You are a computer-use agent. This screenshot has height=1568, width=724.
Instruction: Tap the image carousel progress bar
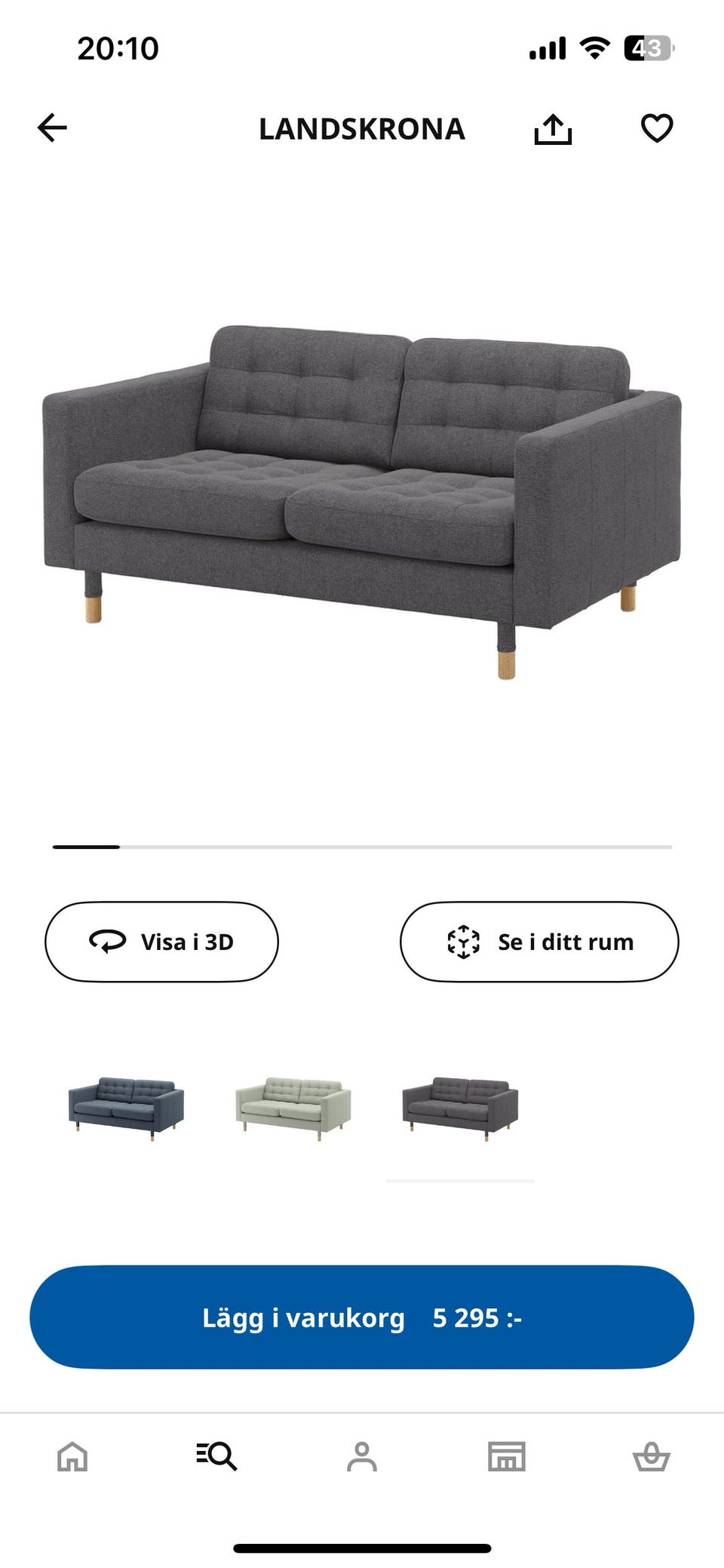[x=362, y=847]
